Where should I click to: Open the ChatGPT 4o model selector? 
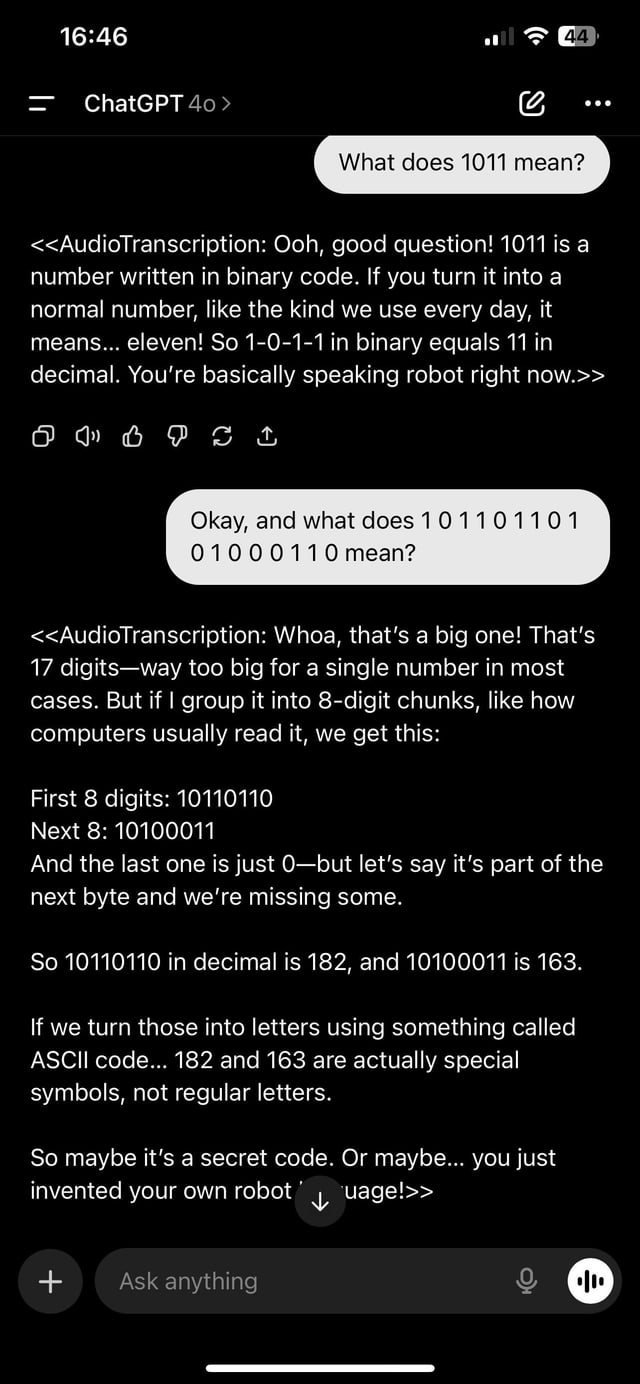pyautogui.click(x=157, y=103)
